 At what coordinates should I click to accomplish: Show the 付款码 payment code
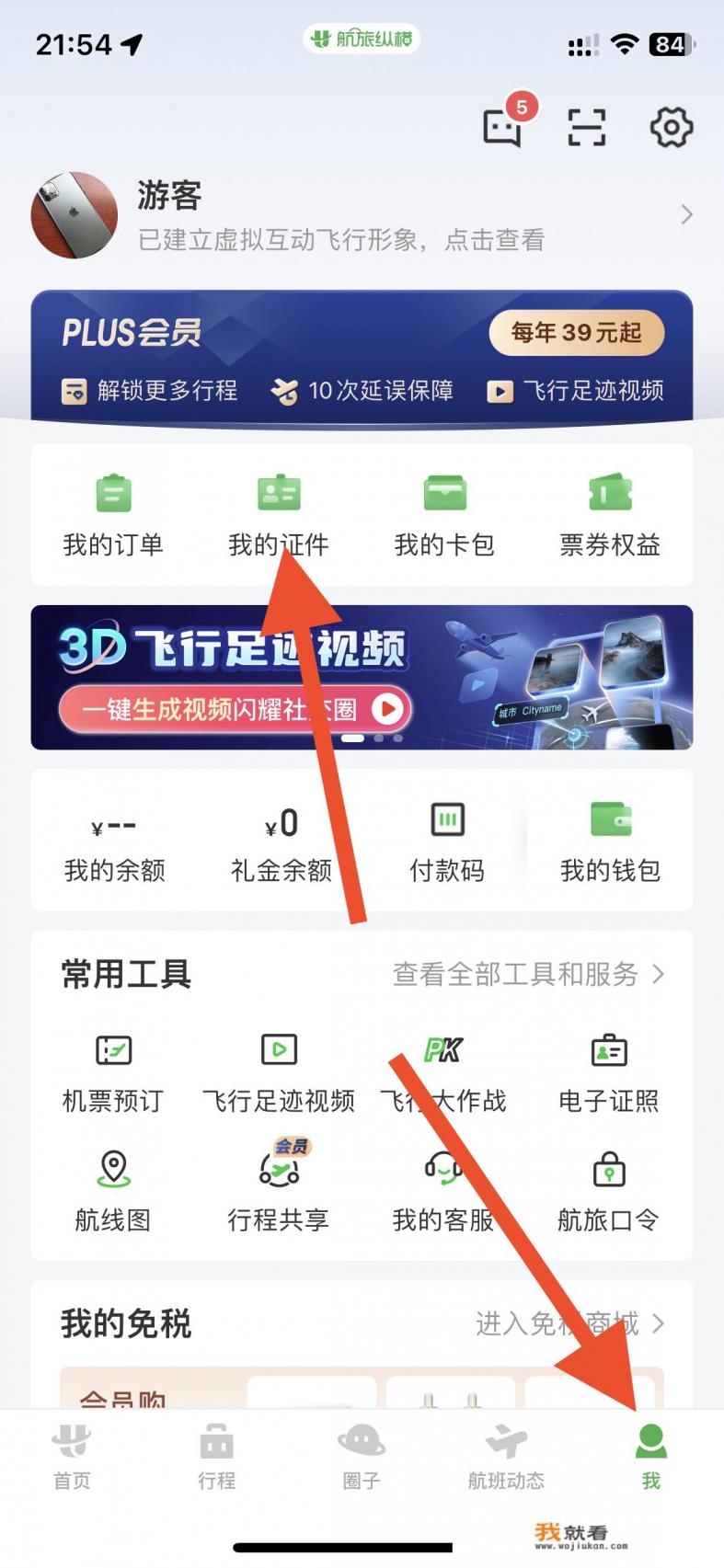point(447,841)
